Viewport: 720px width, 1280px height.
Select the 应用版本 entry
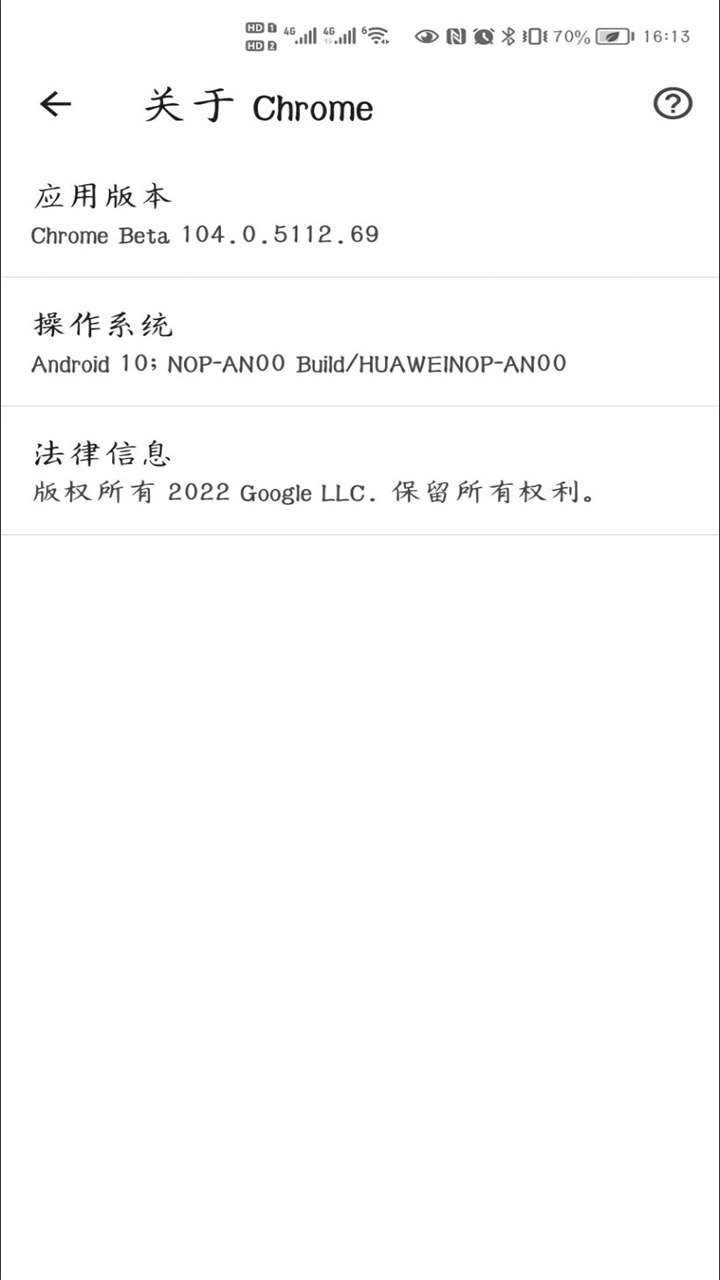360,215
